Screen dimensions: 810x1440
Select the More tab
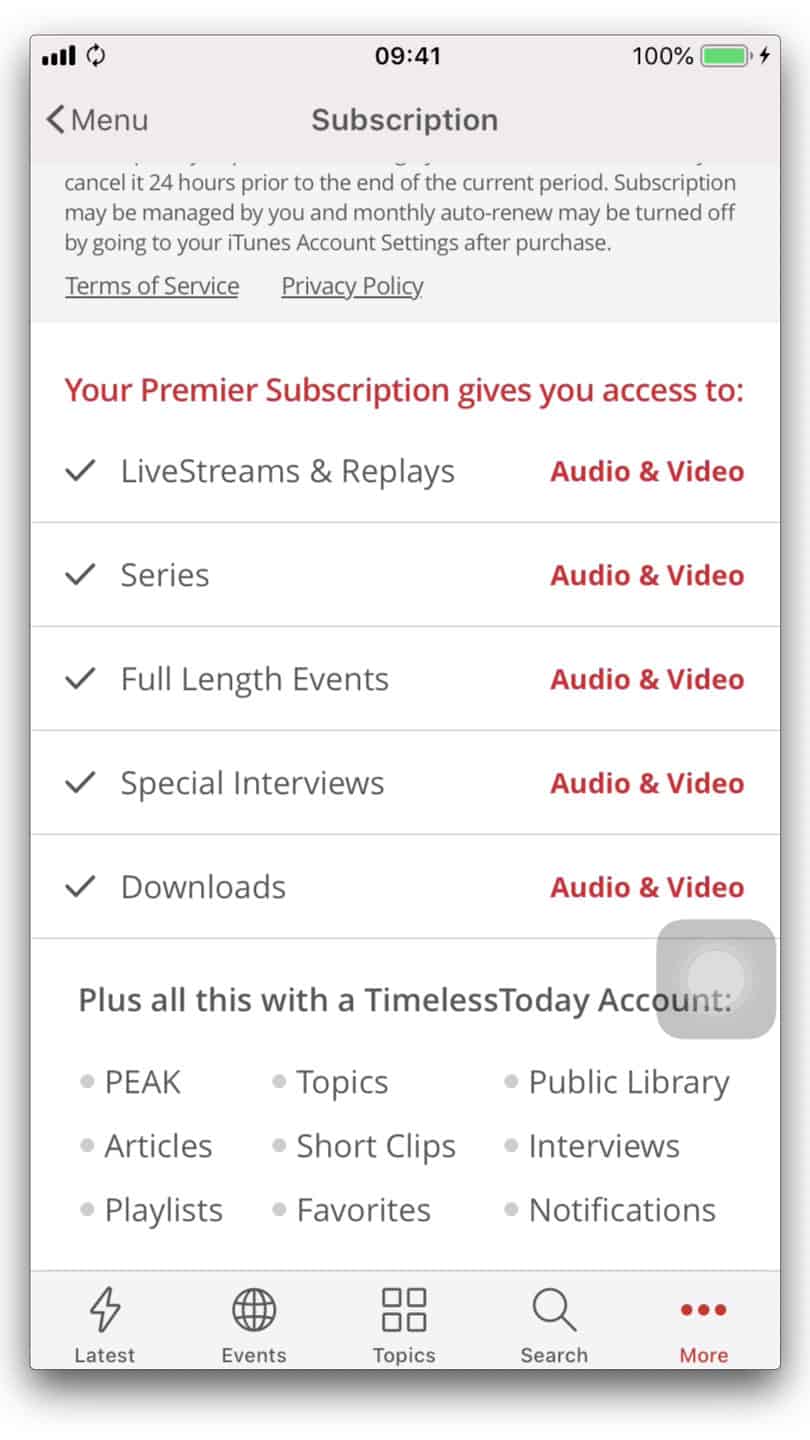click(704, 1325)
